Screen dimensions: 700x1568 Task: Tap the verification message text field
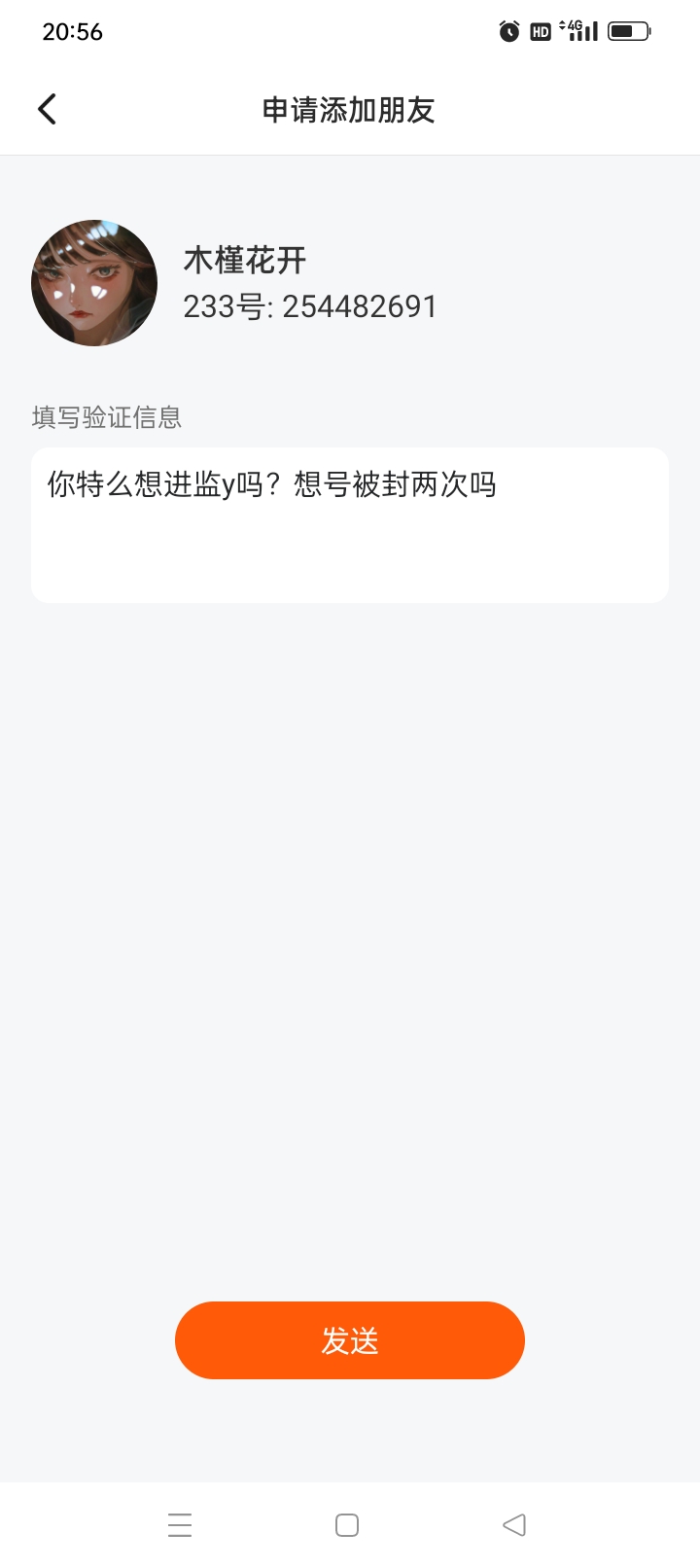point(350,525)
